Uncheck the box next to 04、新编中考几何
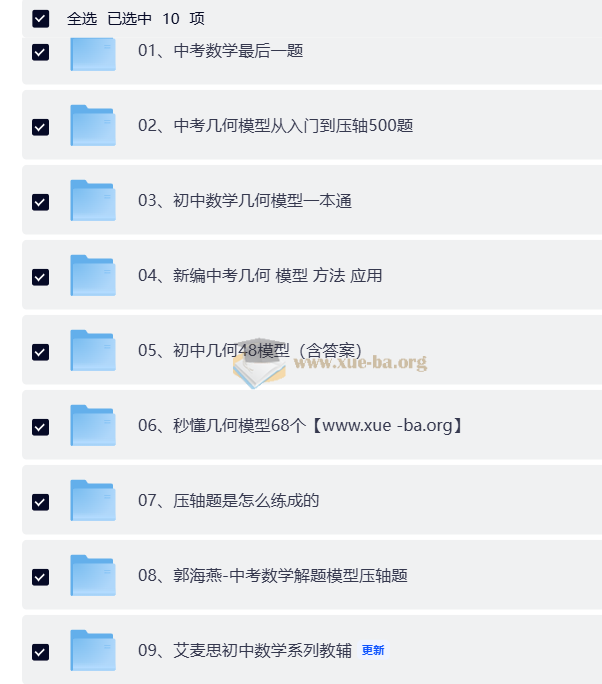602x684 pixels. click(41, 277)
